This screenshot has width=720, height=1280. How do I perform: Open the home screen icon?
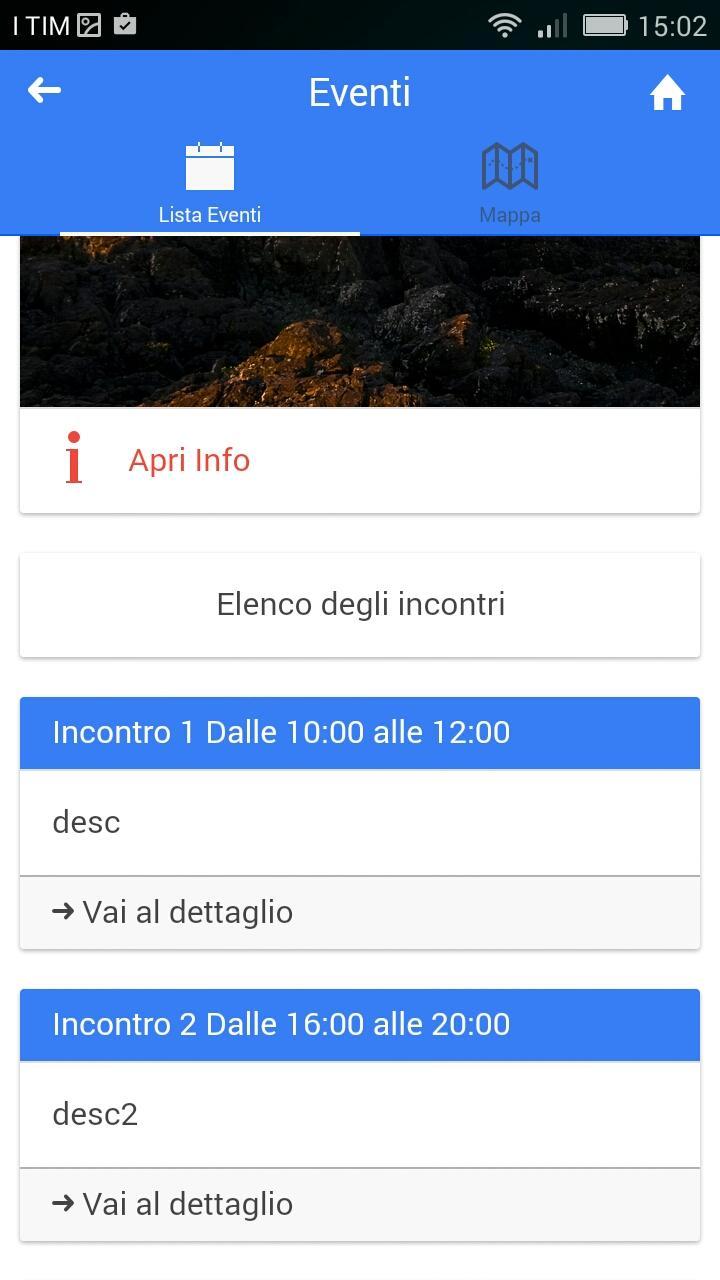point(667,93)
